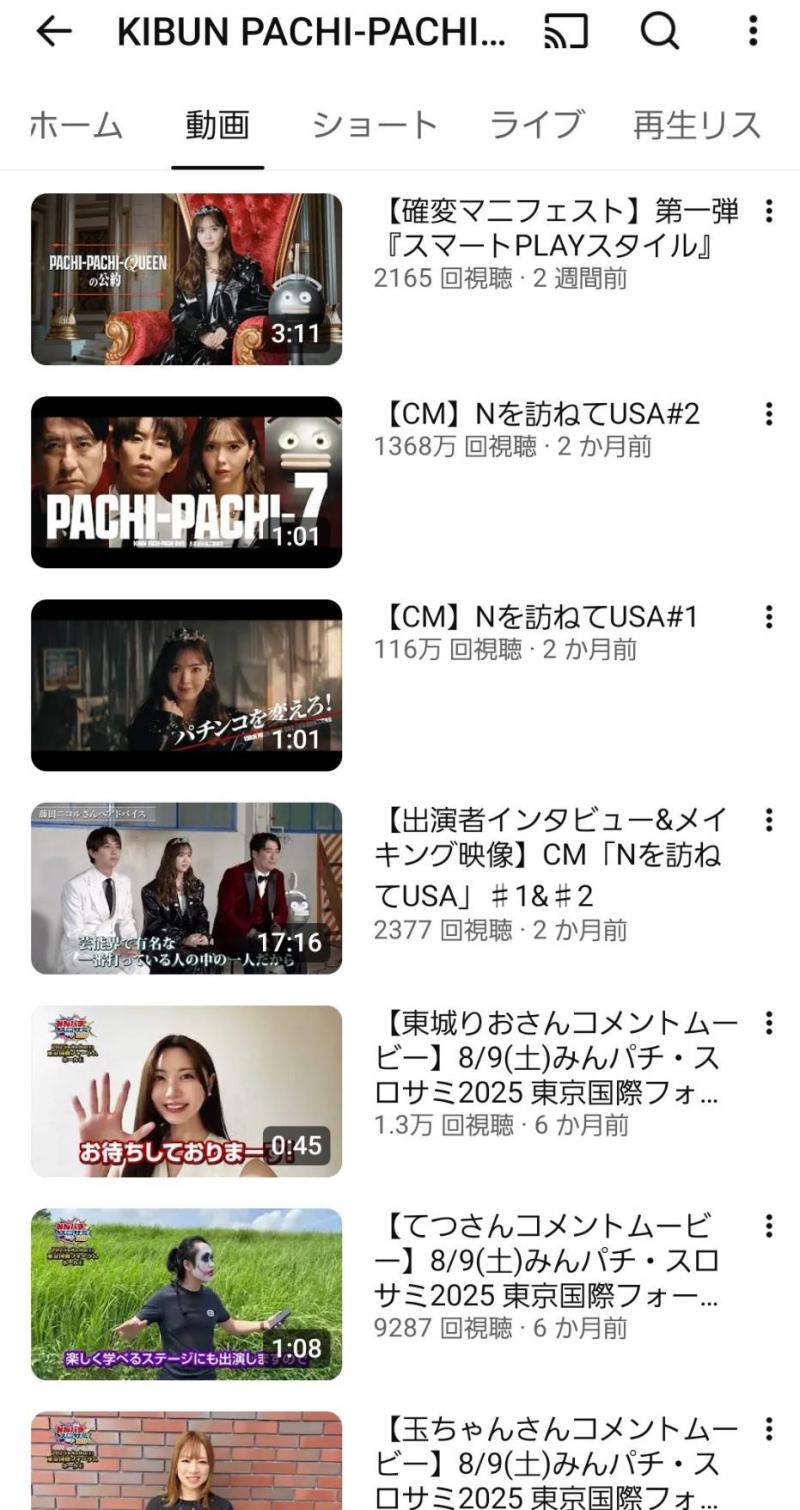The image size is (800, 1510).
Task: Switch to the ショート tab
Action: point(375,126)
